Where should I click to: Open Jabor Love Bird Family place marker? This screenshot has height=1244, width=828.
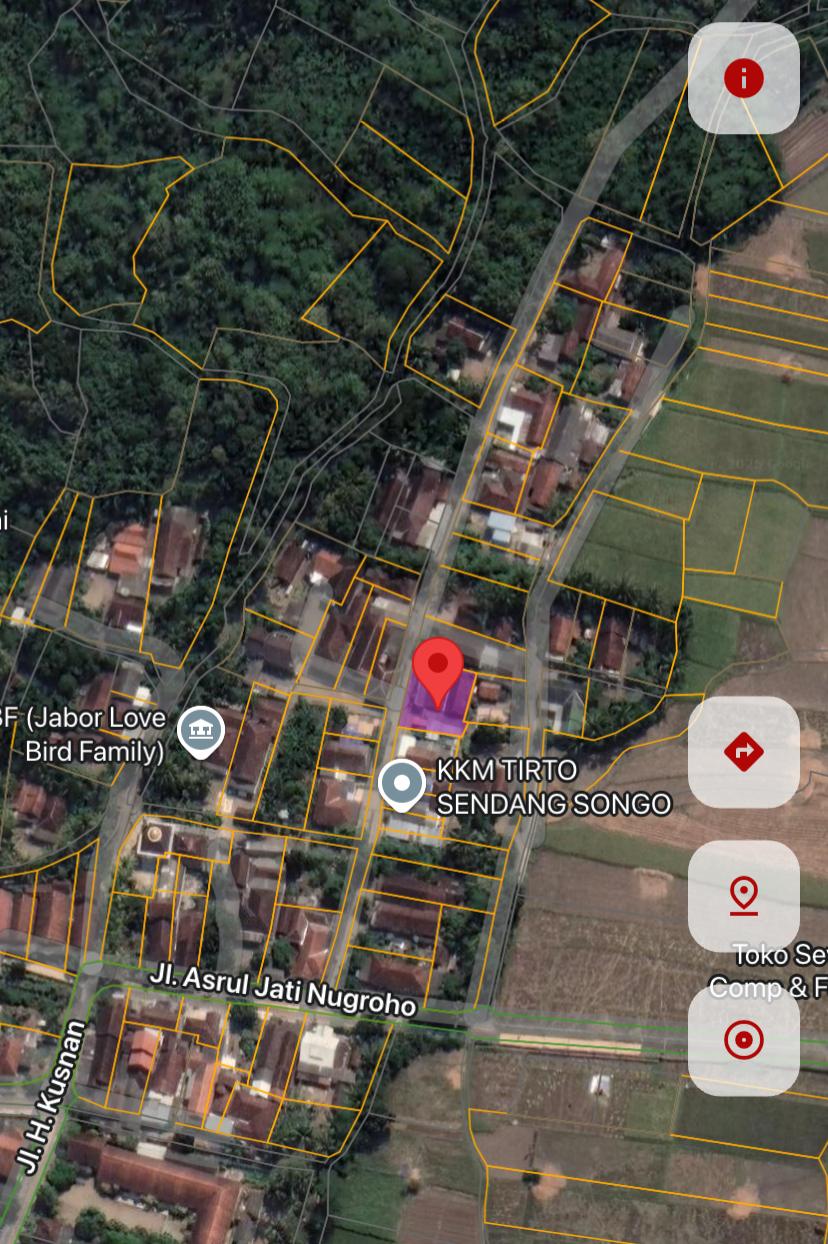[x=201, y=732]
